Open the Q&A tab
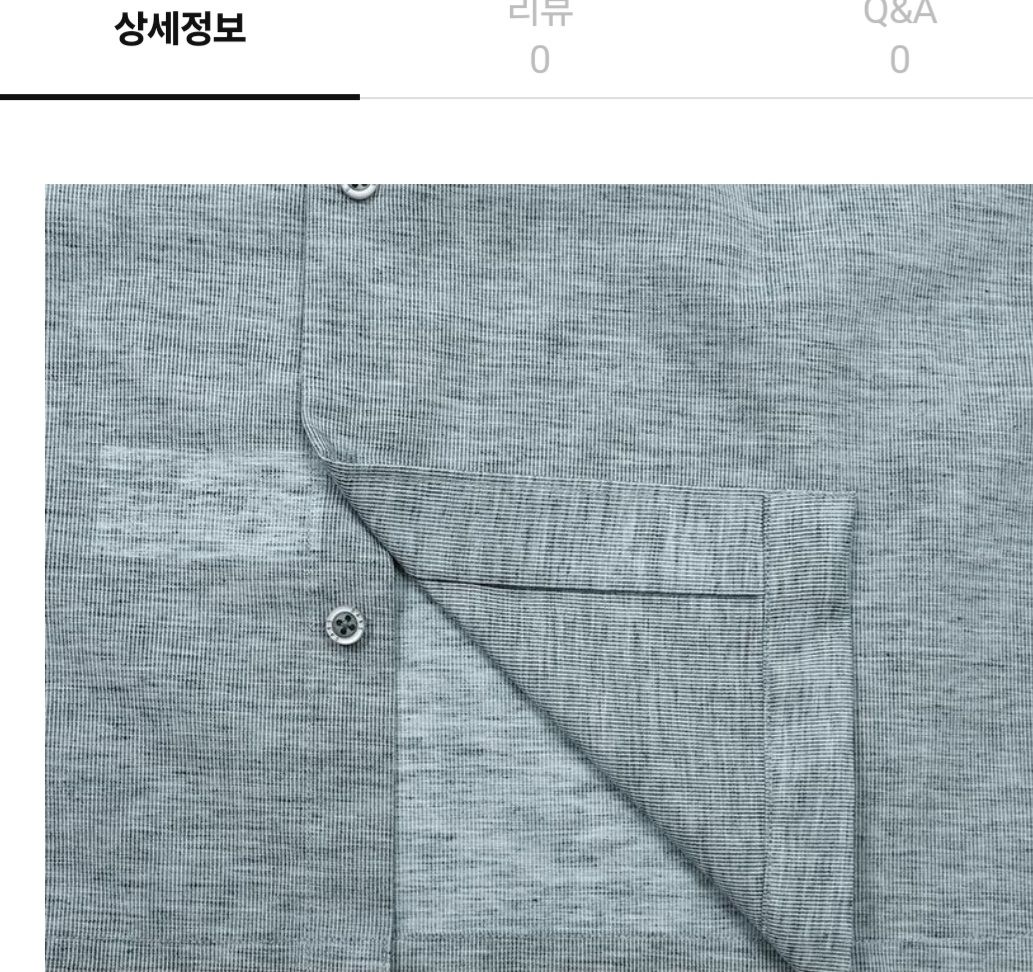 [899, 35]
